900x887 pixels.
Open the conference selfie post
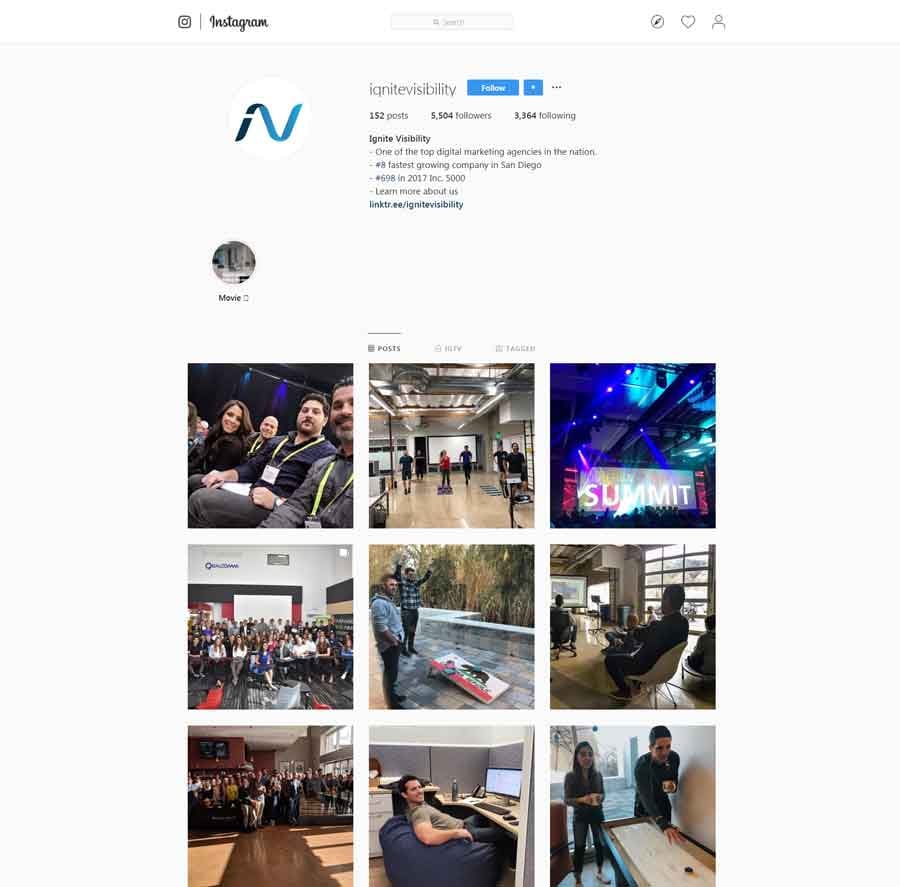pyautogui.click(x=270, y=445)
